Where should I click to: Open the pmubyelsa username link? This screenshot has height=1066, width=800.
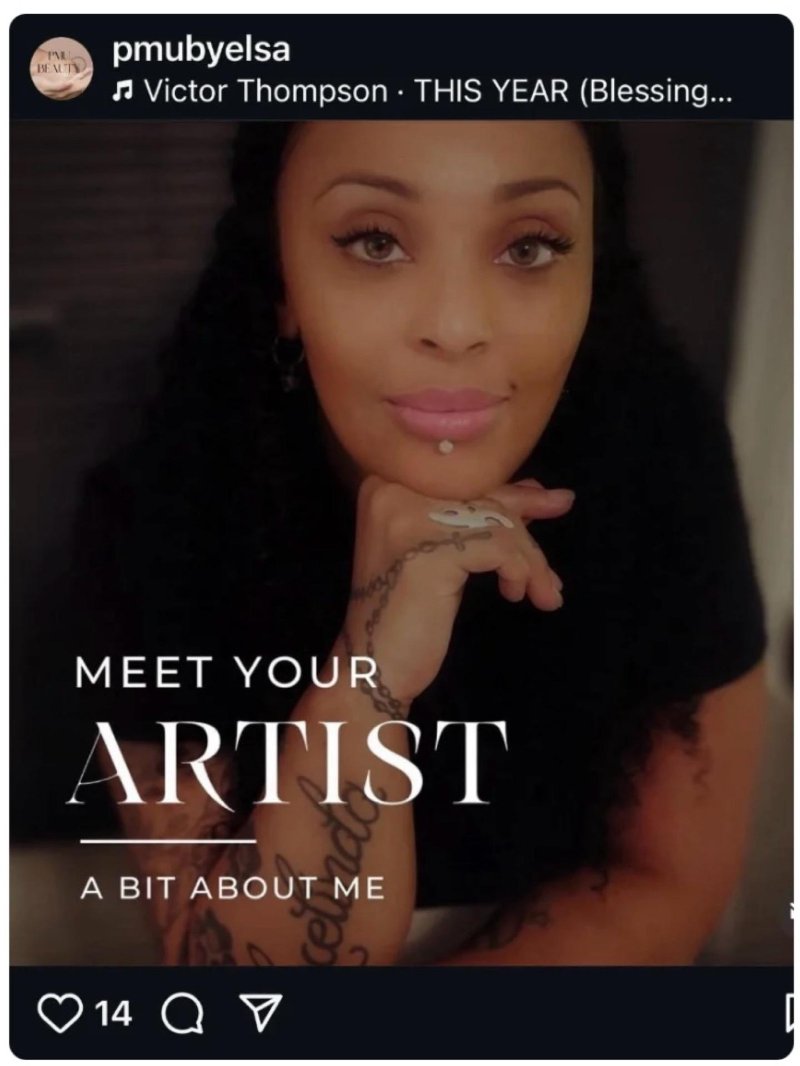pos(201,49)
